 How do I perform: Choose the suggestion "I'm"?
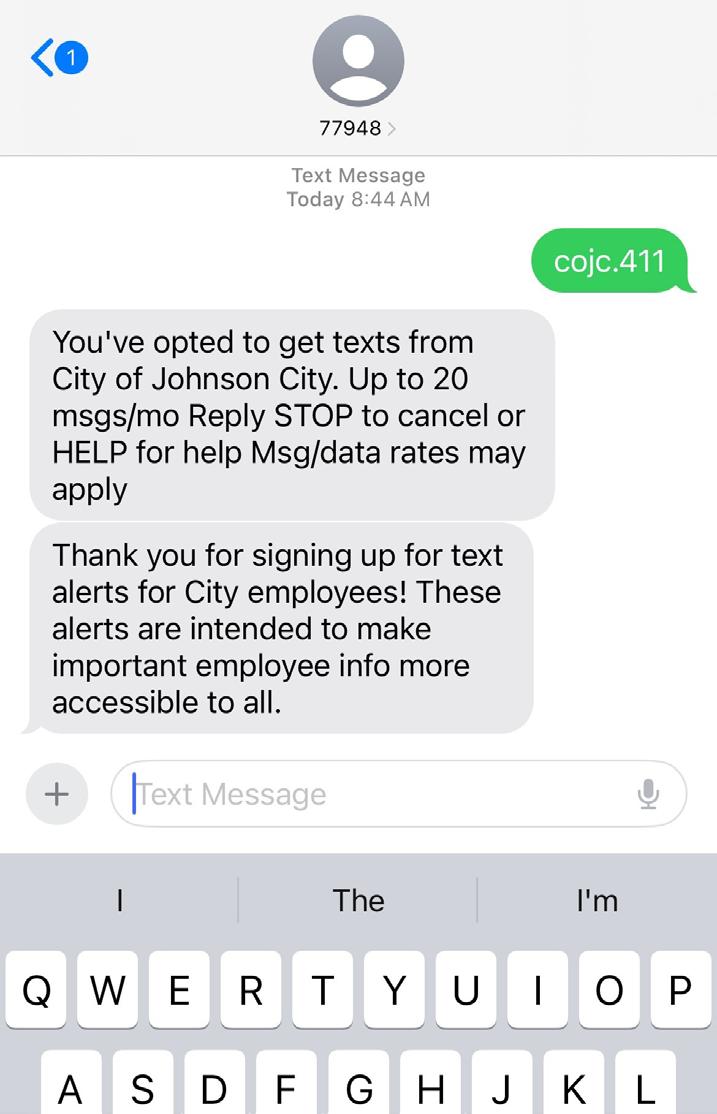[597, 900]
